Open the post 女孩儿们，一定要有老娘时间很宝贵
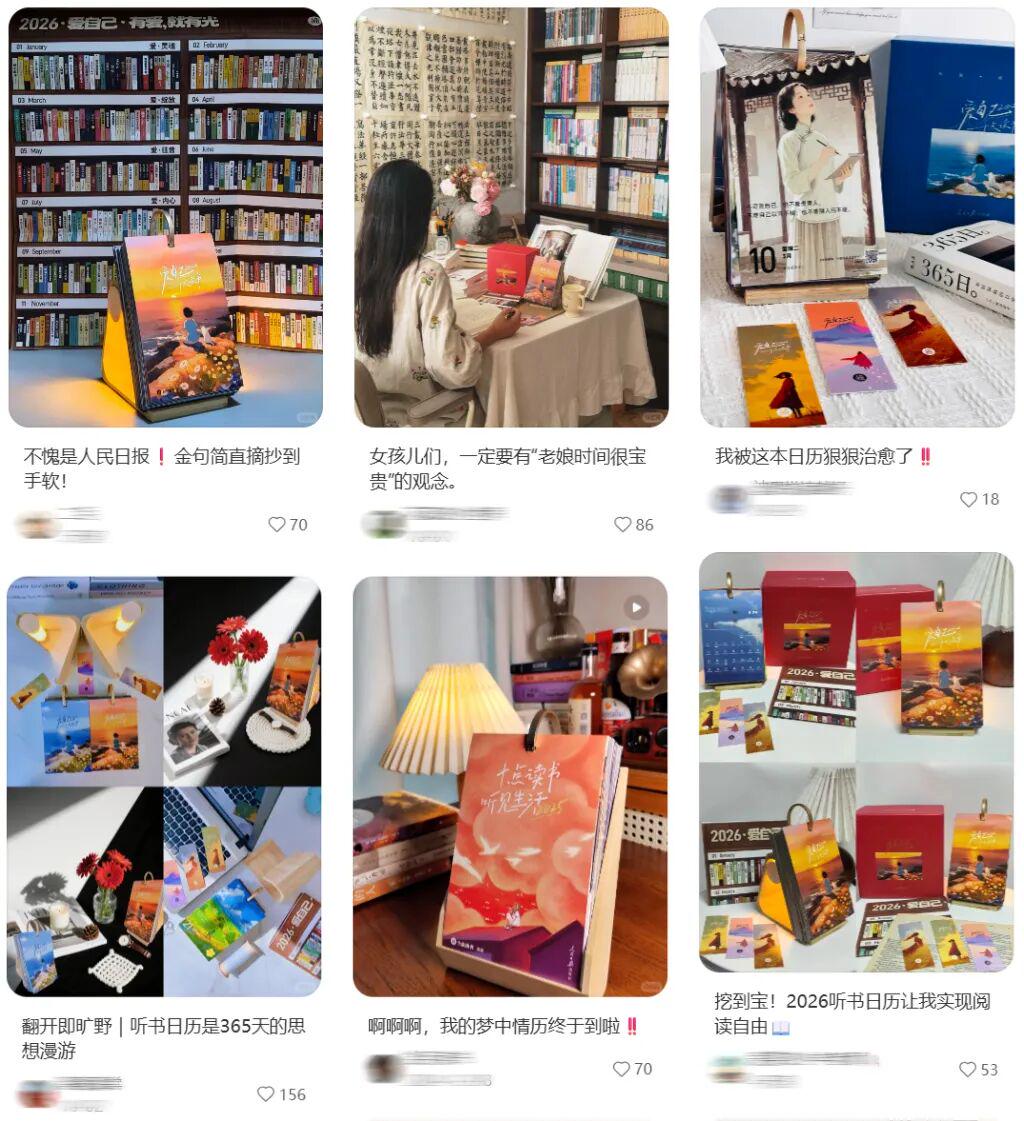 click(x=510, y=217)
